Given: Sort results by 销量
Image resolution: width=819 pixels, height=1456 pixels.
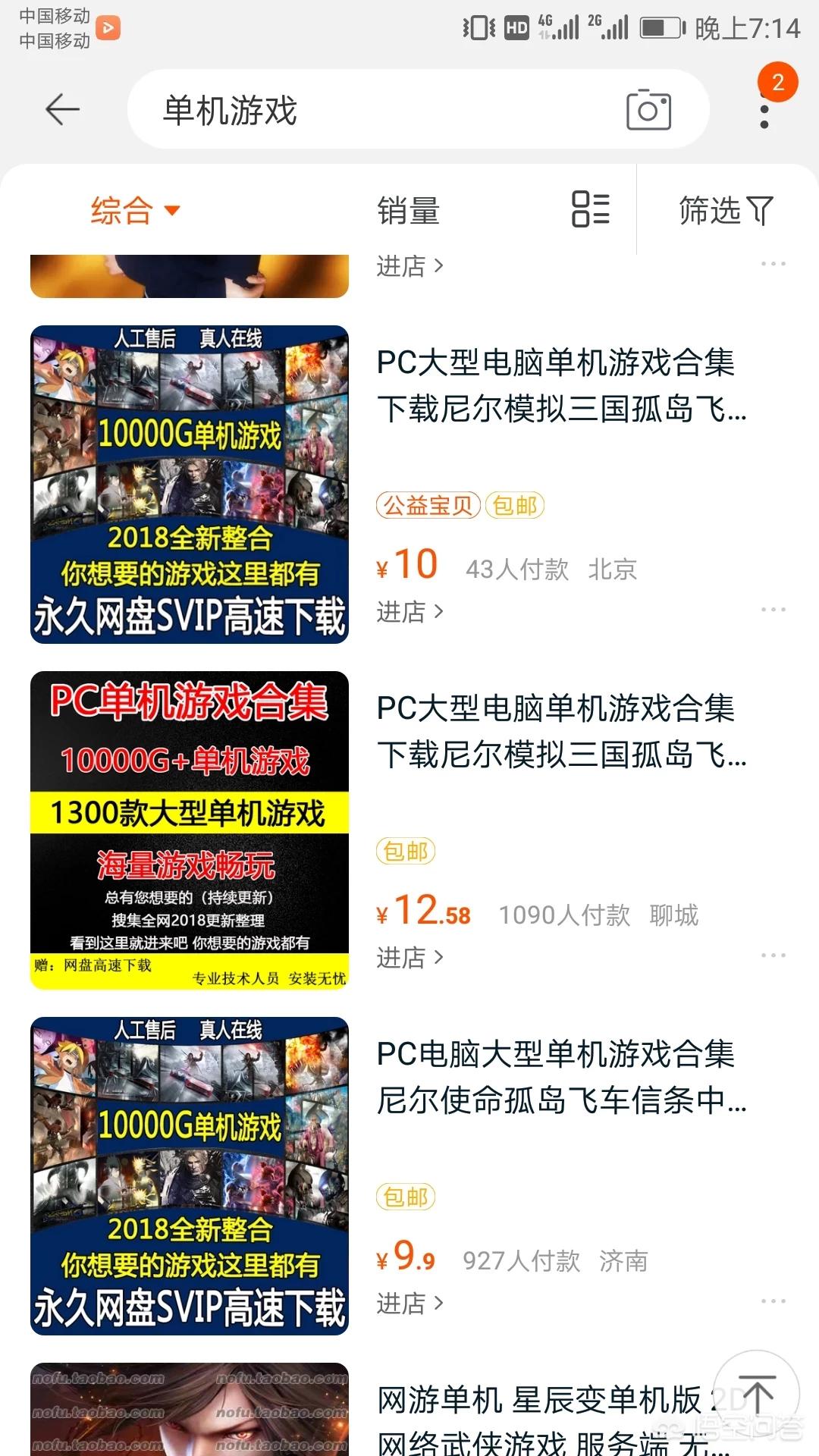Looking at the screenshot, I should (408, 211).
